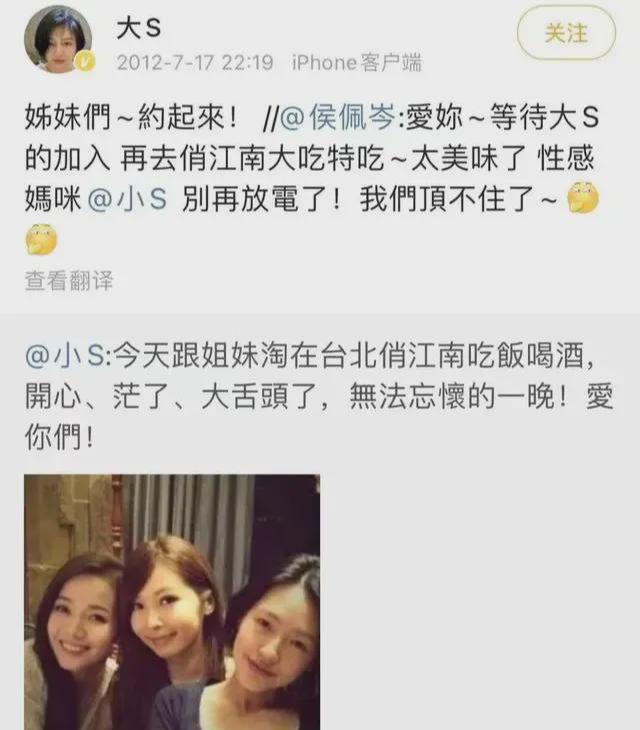Tap the 关注 follow button

pyautogui.click(x=566, y=33)
